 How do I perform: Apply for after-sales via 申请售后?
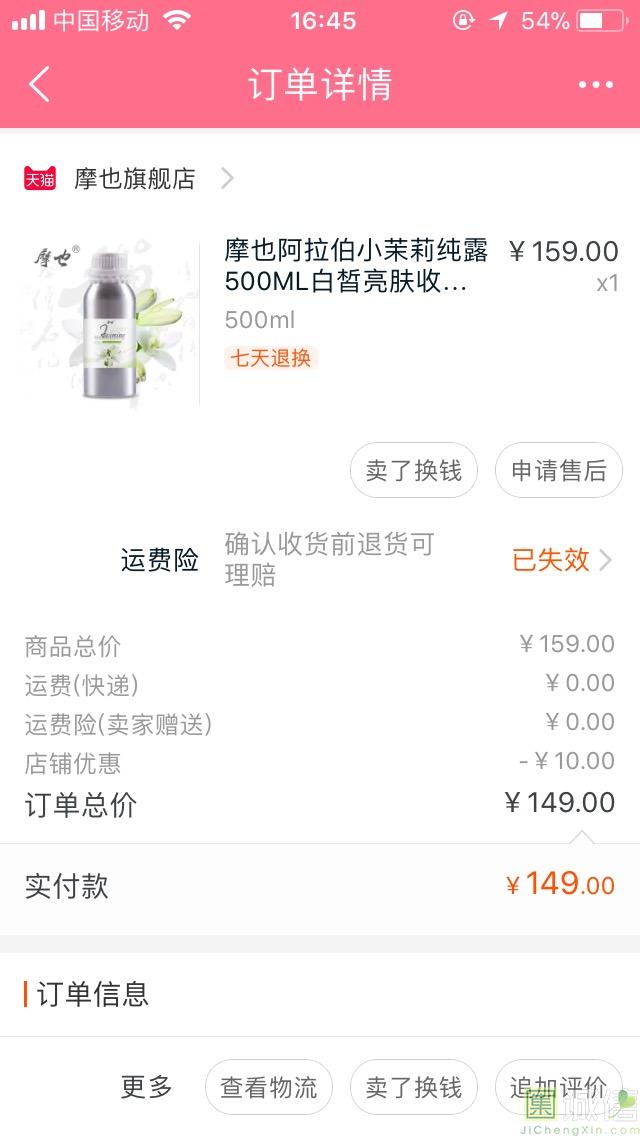pos(559,470)
